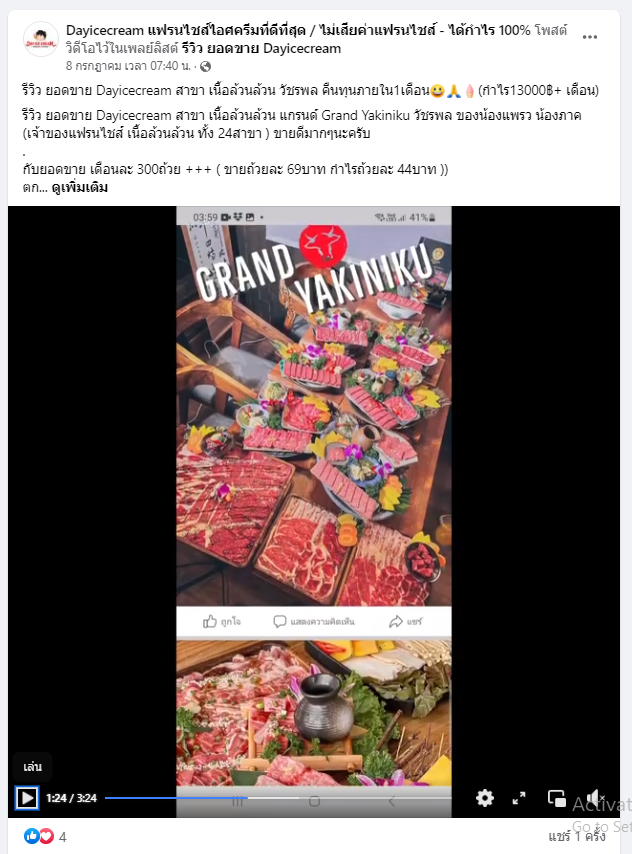
Task: Switch to picture-in-picture mini player
Action: 557,798
